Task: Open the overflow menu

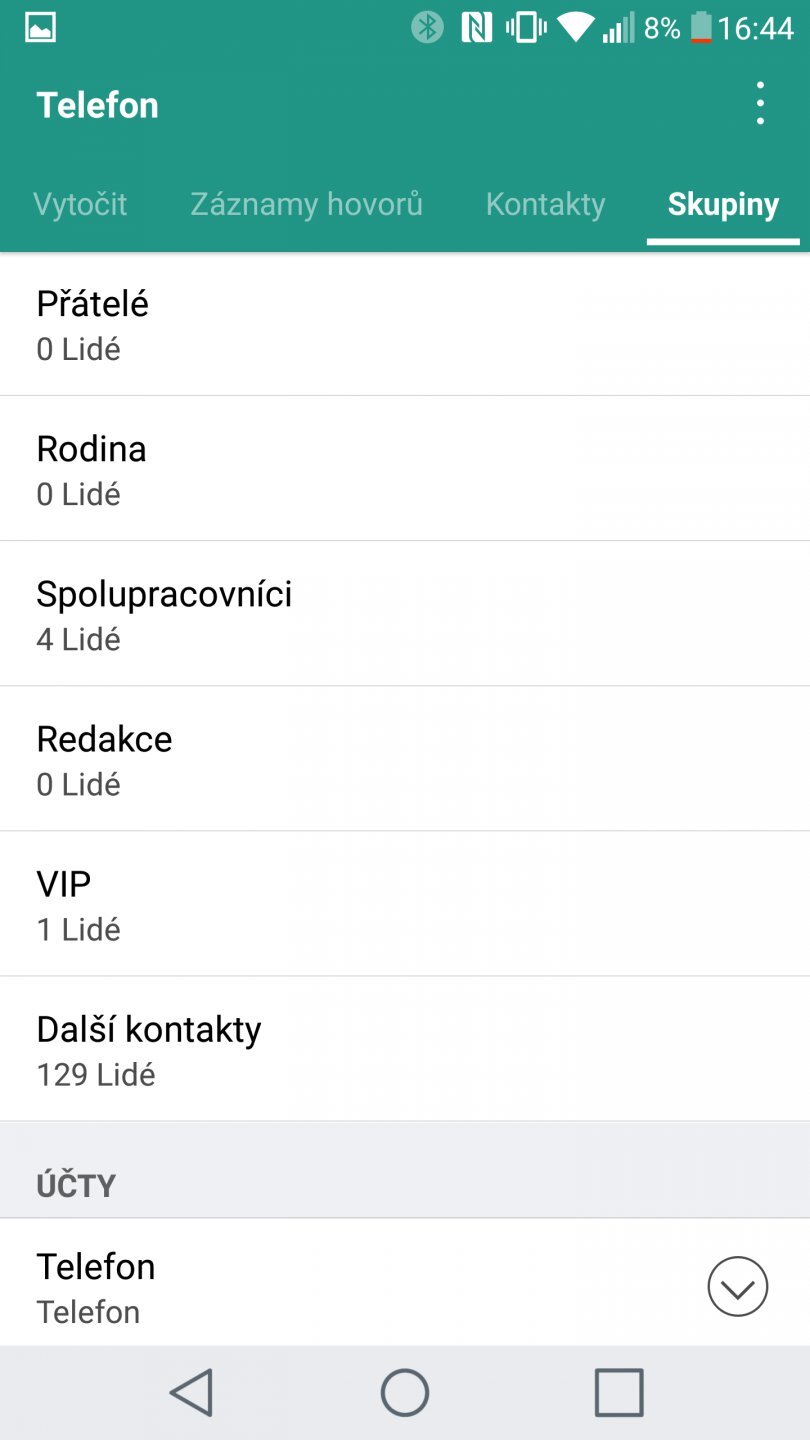Action: 760,104
